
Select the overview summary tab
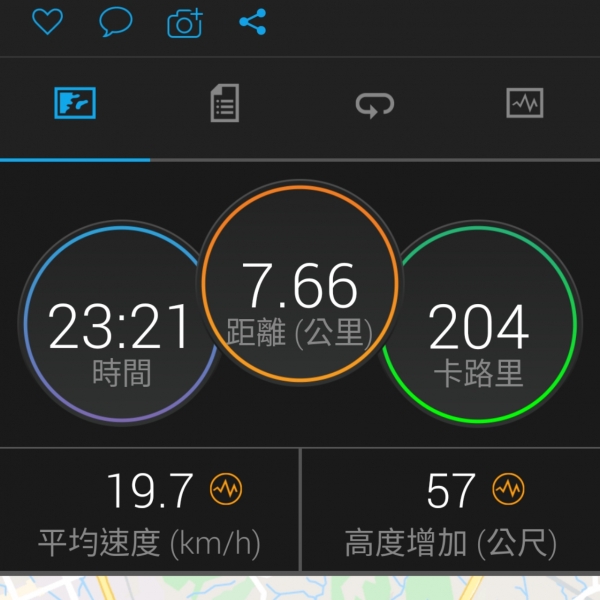coord(75,103)
